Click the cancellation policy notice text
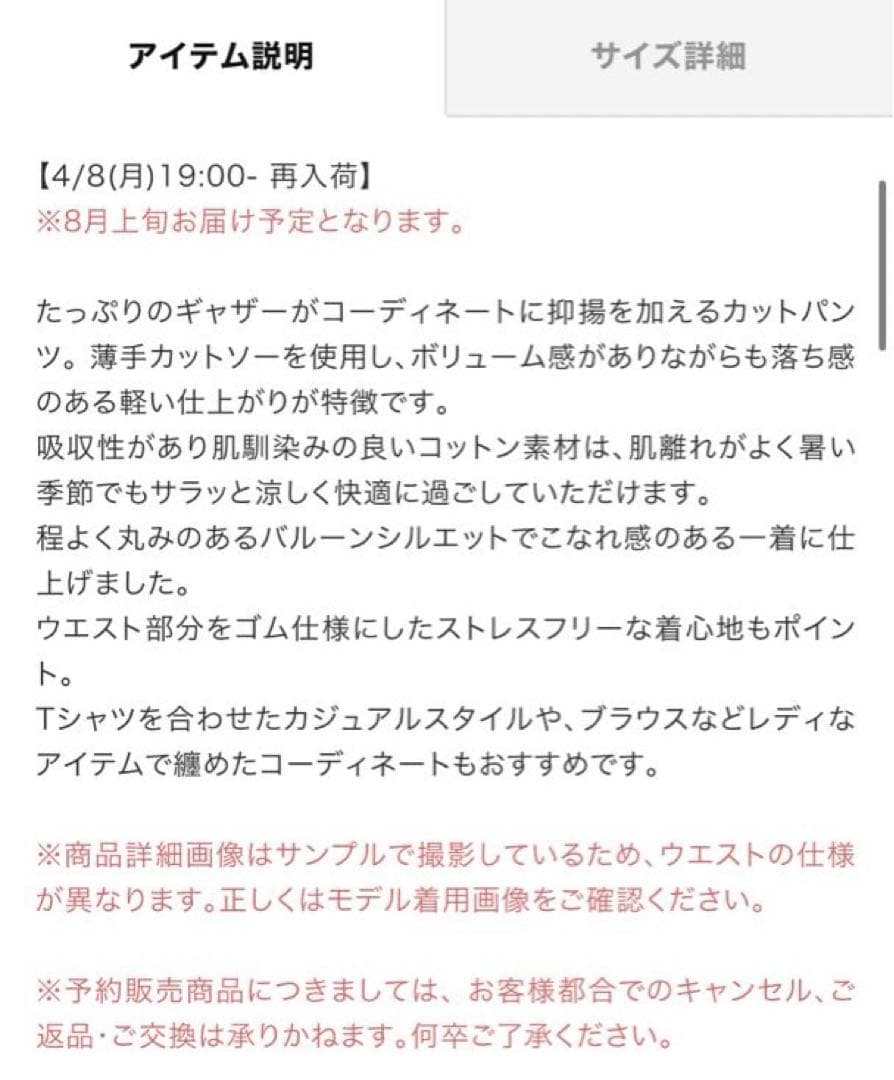 [x=400, y=1010]
